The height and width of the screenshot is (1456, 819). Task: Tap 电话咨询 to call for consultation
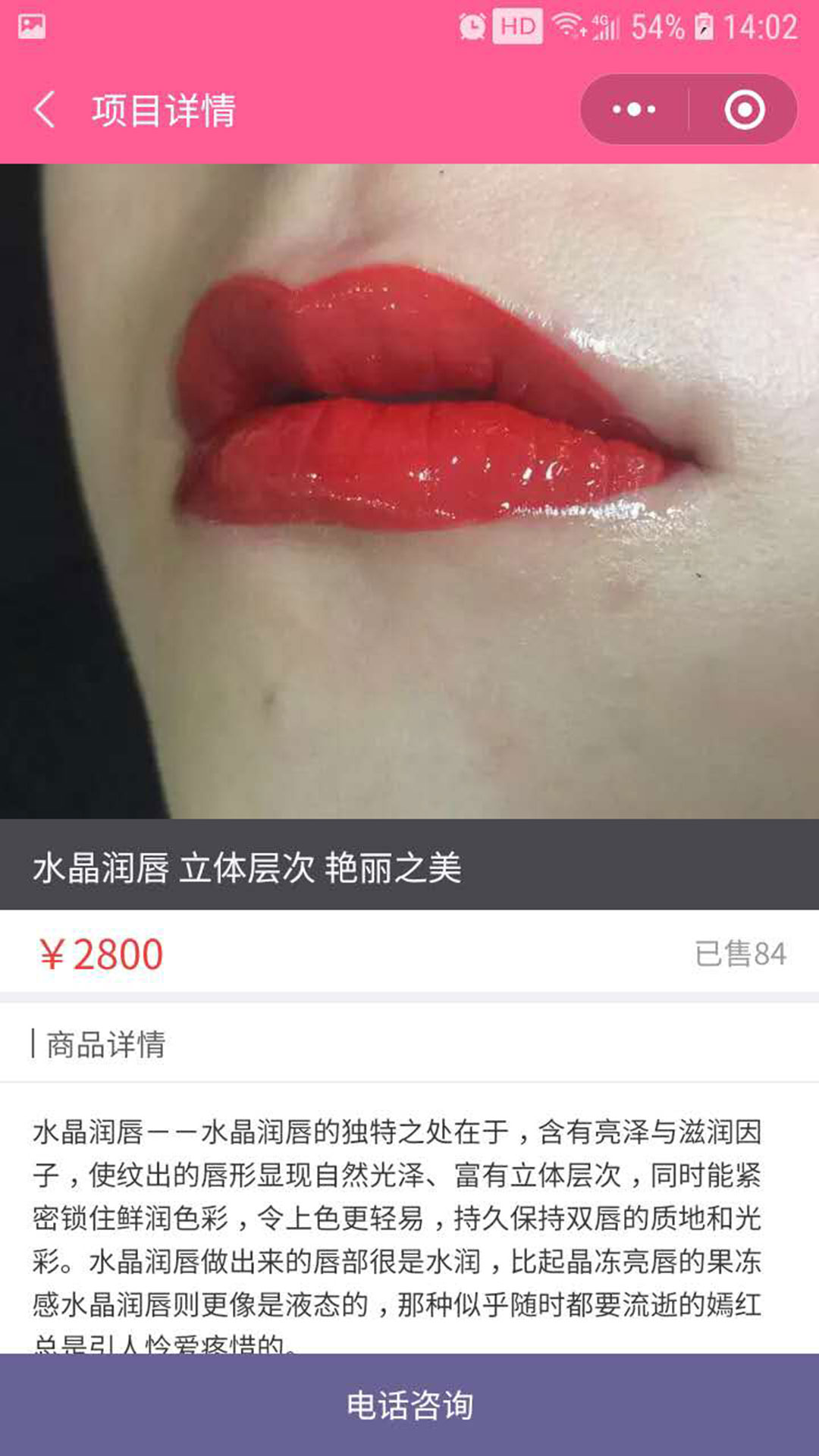click(x=409, y=1405)
